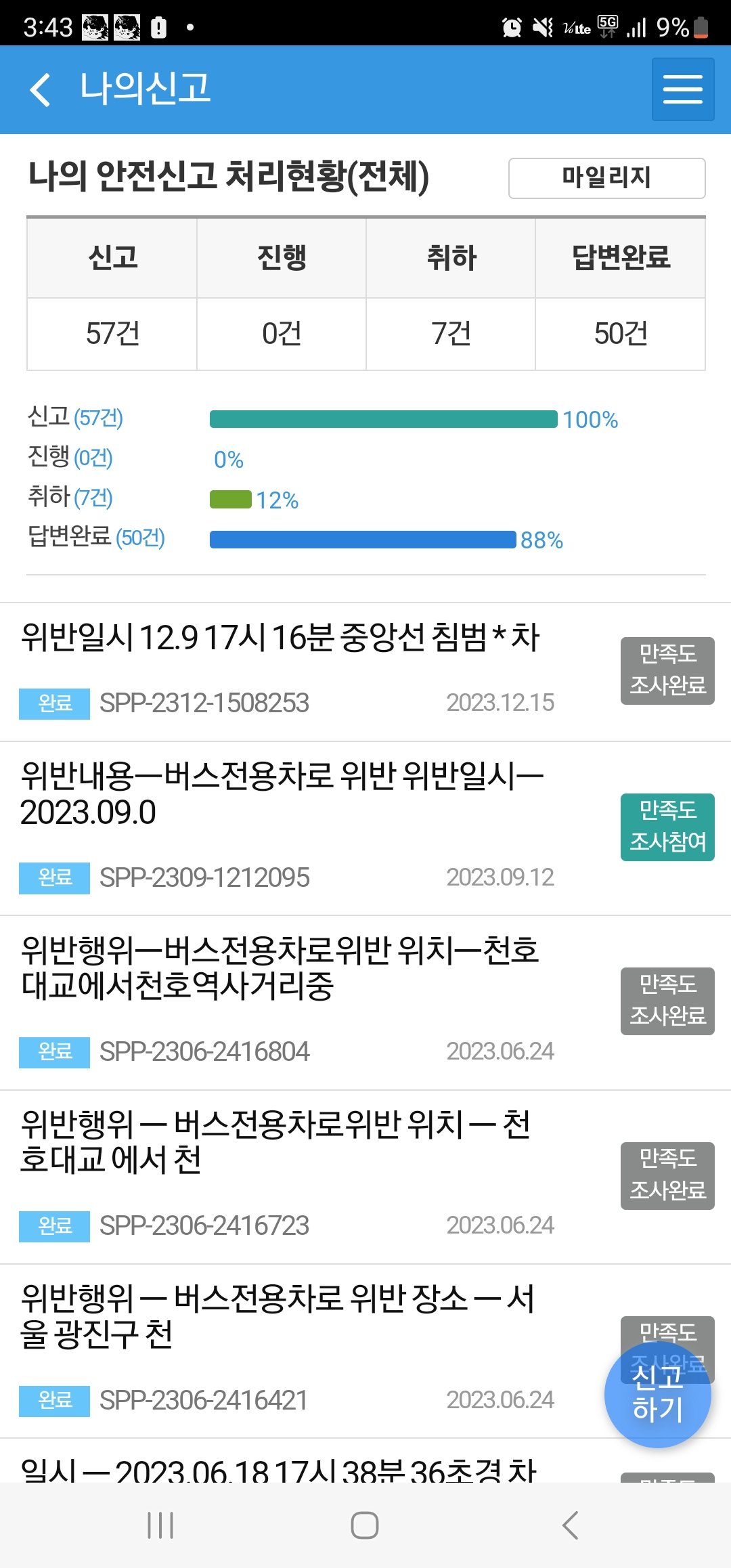Viewport: 731px width, 1568px height.
Task: Tap 만족도 조사완료 for report SPP-2306-2416723
Action: coord(667,1175)
